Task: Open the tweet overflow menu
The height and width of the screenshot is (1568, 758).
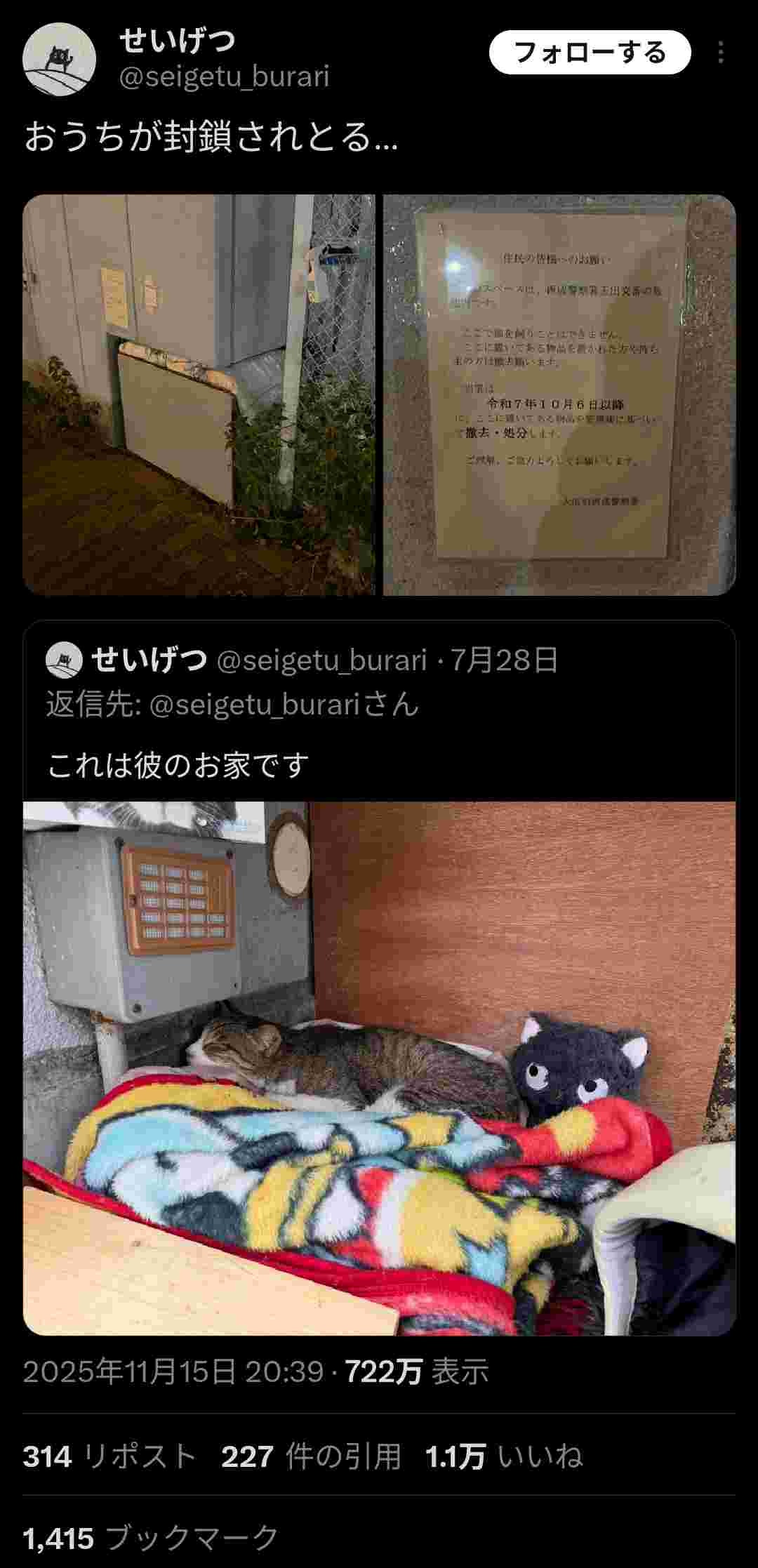Action: pos(721,53)
